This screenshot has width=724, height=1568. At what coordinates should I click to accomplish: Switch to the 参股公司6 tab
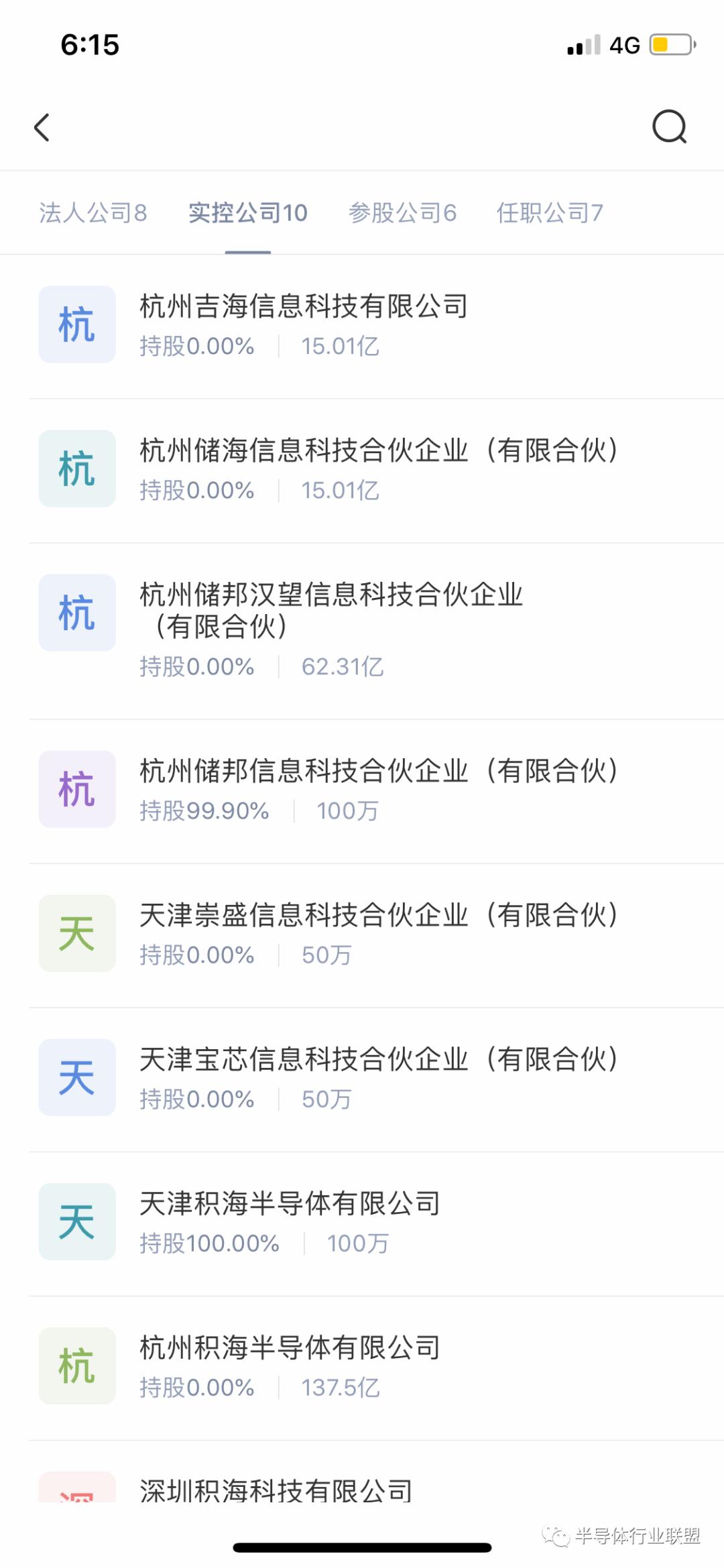pos(402,212)
